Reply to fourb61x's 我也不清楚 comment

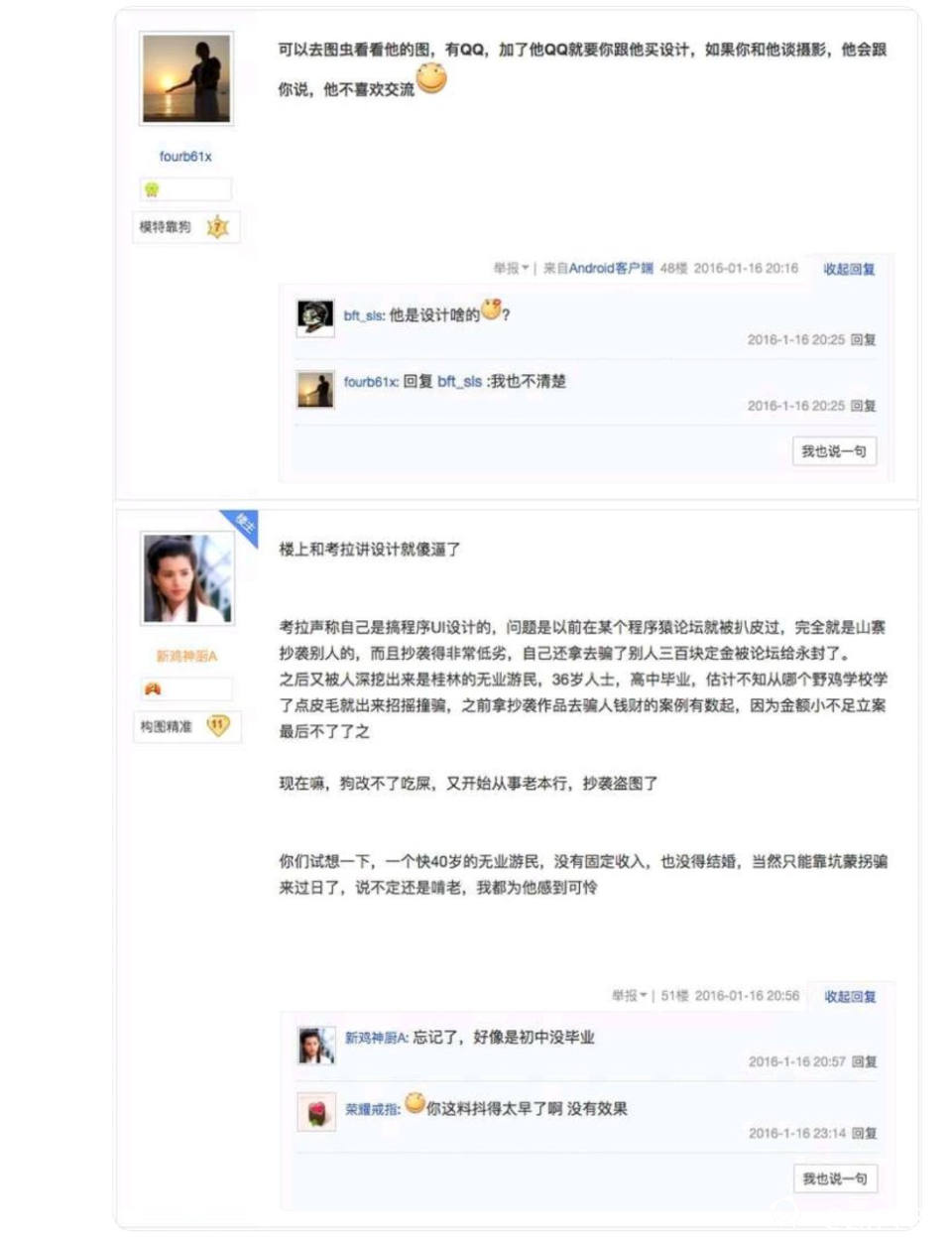click(863, 406)
